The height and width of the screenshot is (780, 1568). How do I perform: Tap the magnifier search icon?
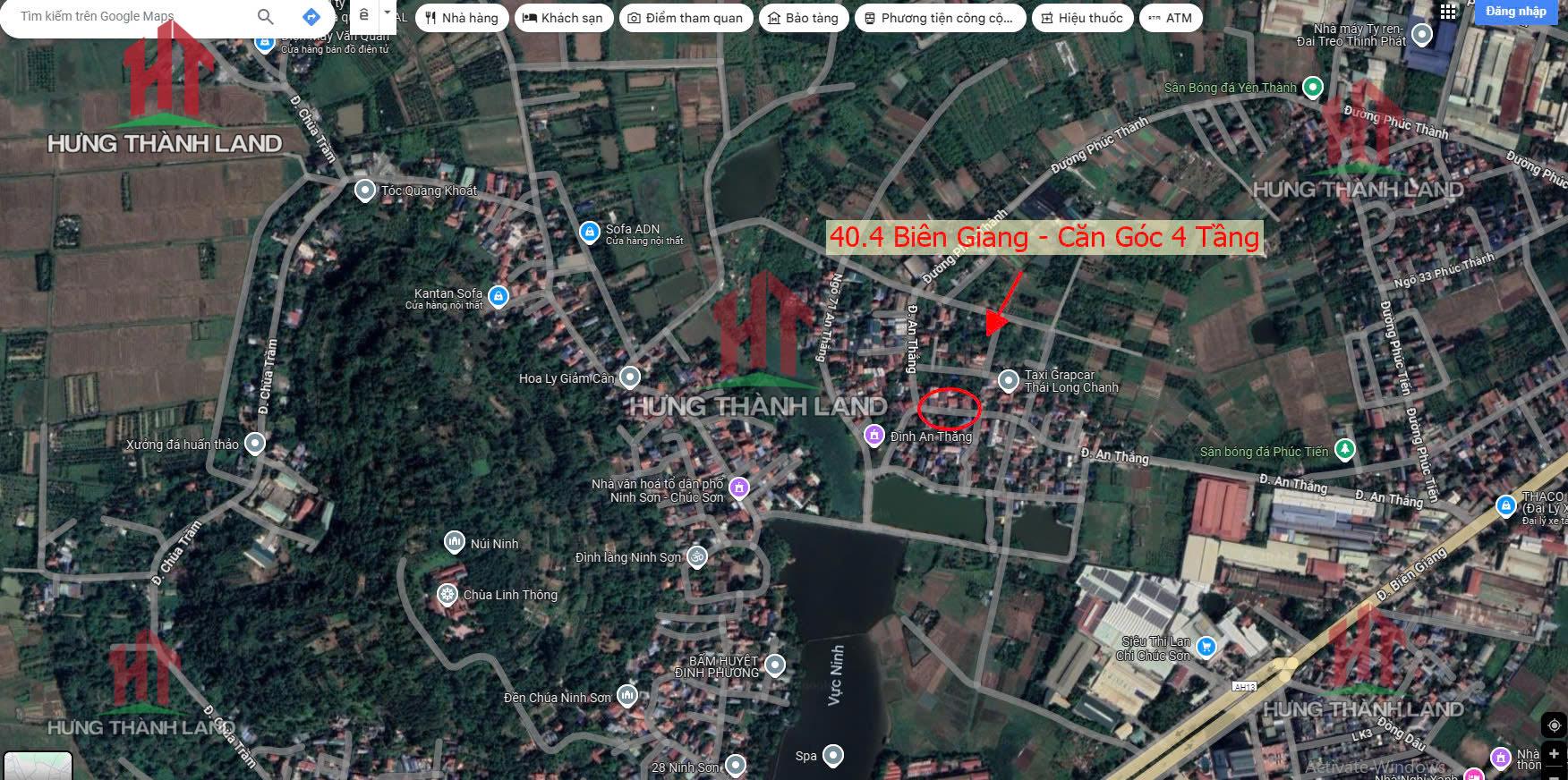265,17
